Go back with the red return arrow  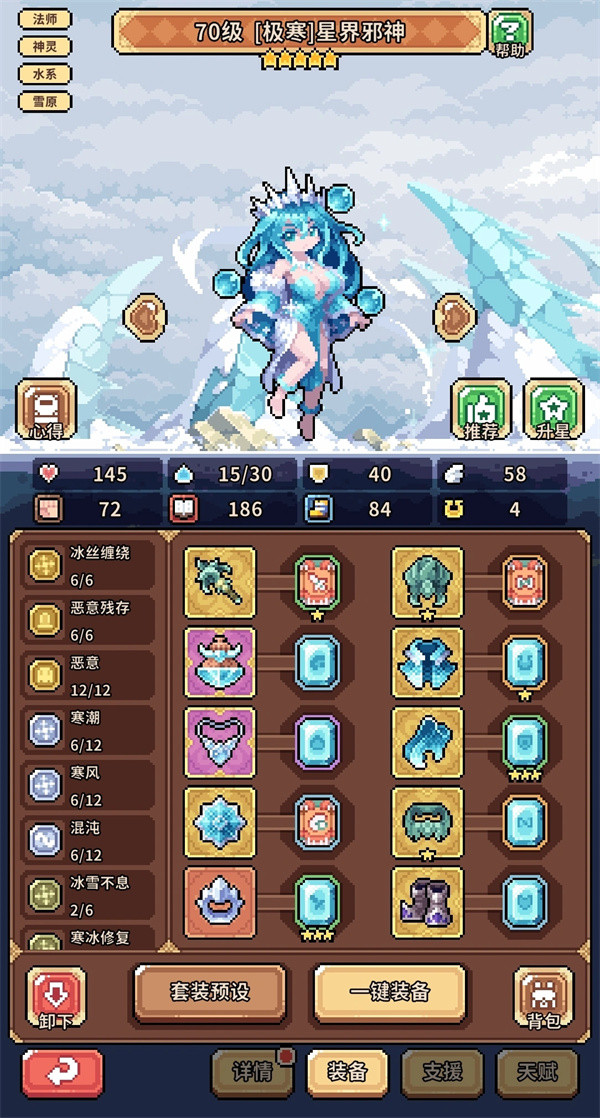[x=62, y=1073]
